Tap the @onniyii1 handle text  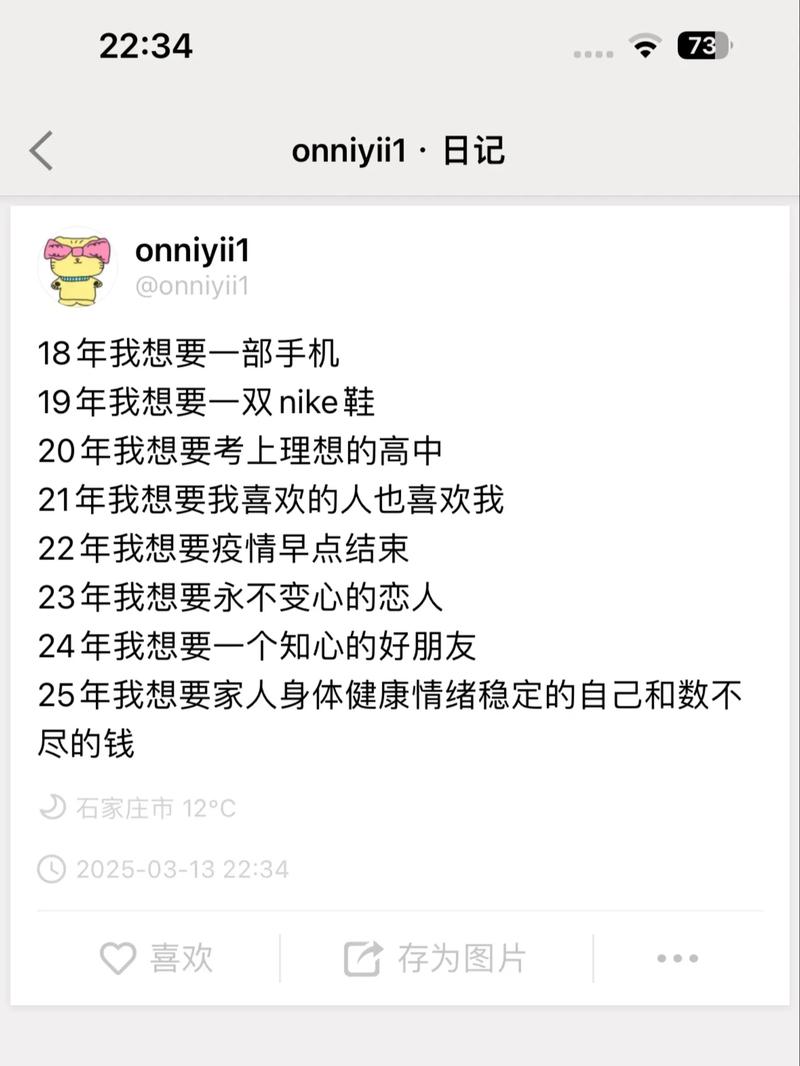tap(196, 285)
